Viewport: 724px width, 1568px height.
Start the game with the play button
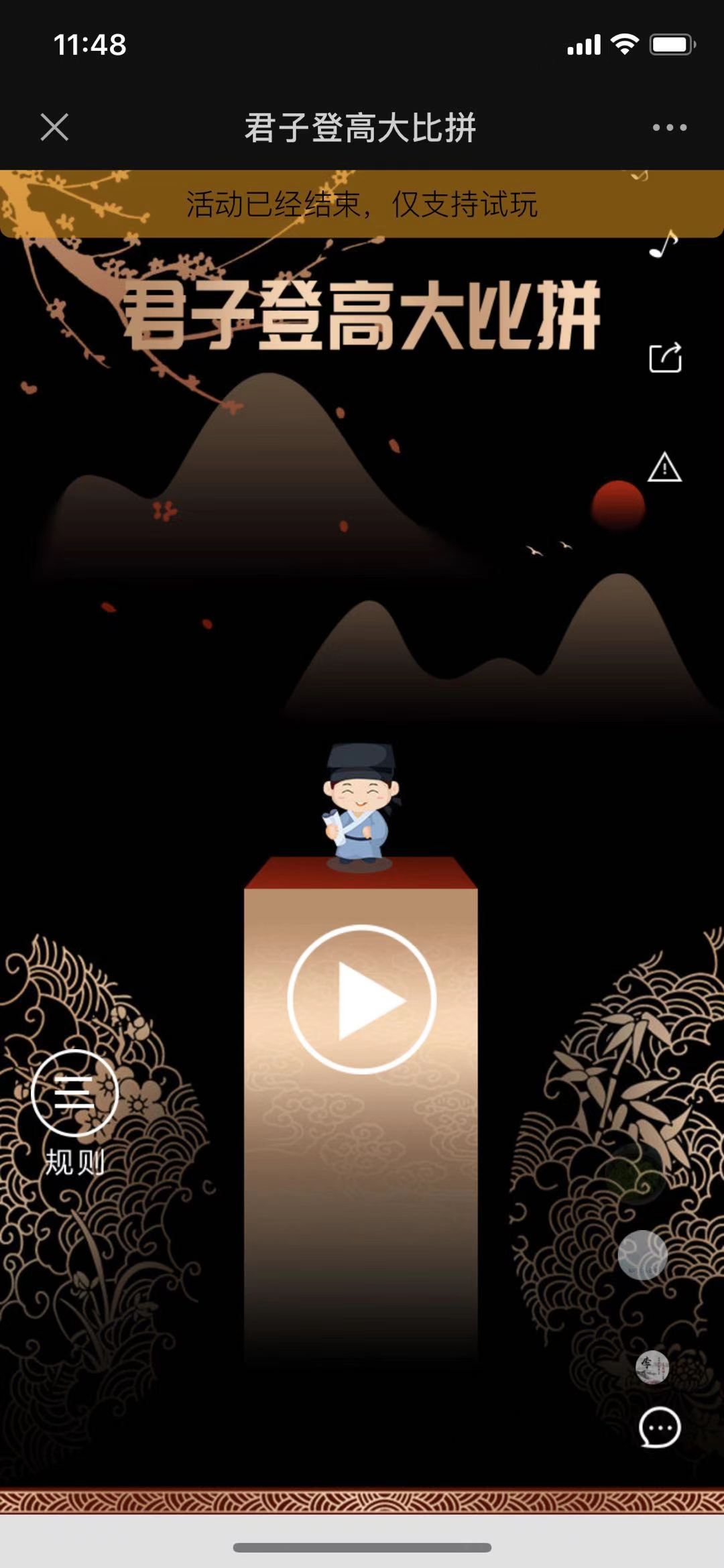click(362, 999)
